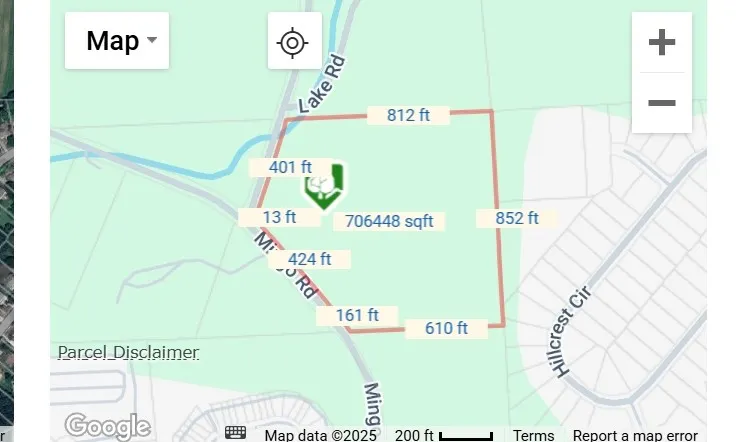Open the Parcel Disclaimer link
736x442 pixels.
pos(128,352)
